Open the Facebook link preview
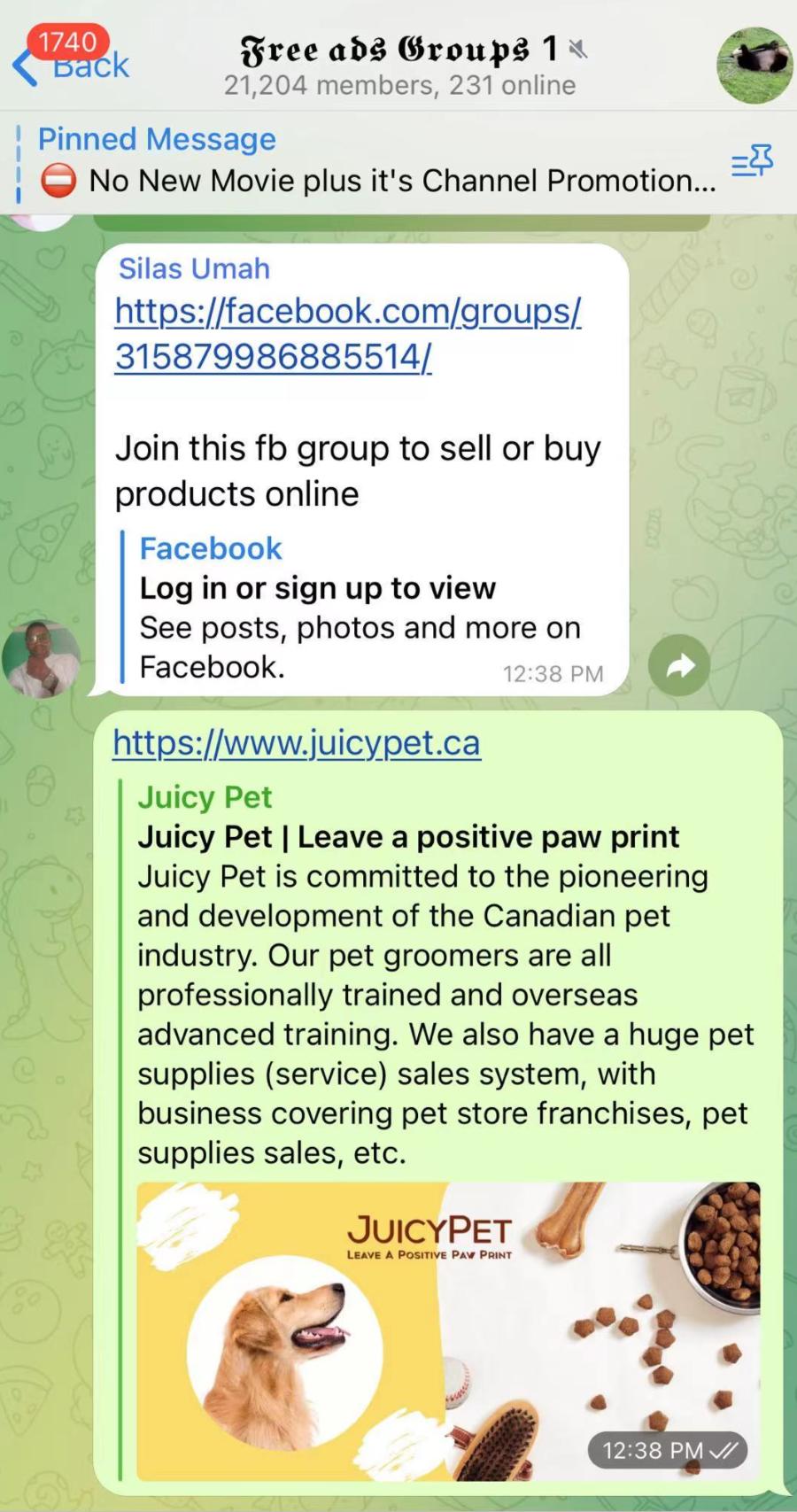Viewport: 797px width, 1512px height. tap(354, 608)
